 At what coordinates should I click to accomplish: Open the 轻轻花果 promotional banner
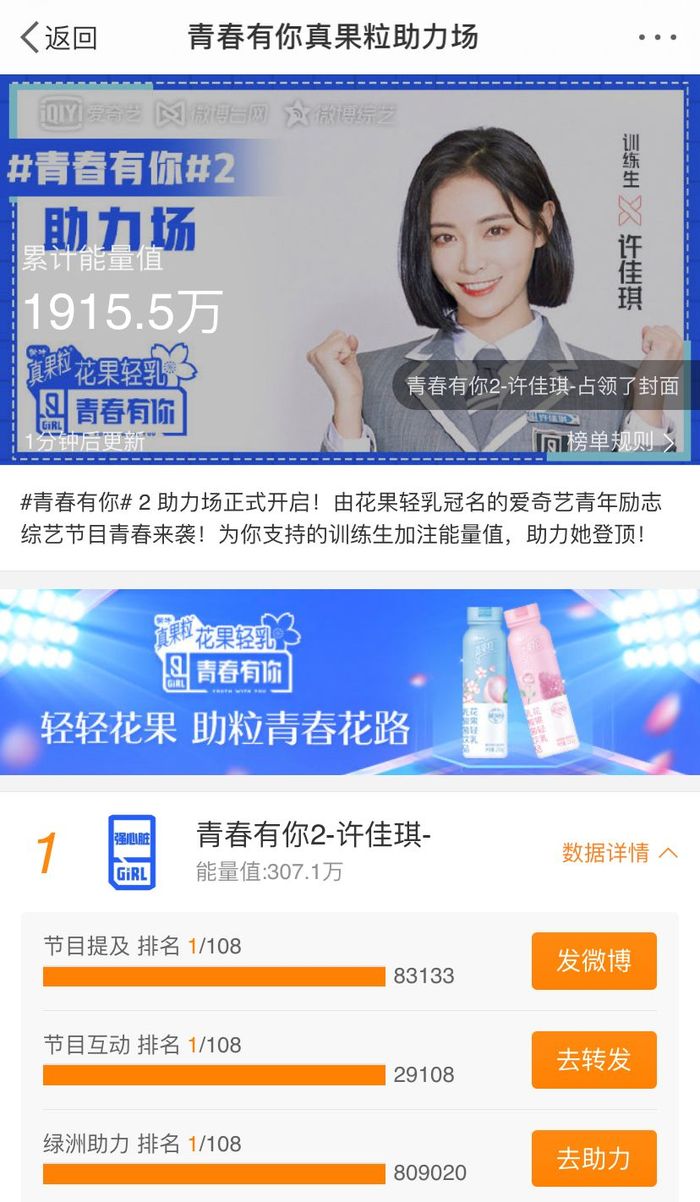point(350,681)
